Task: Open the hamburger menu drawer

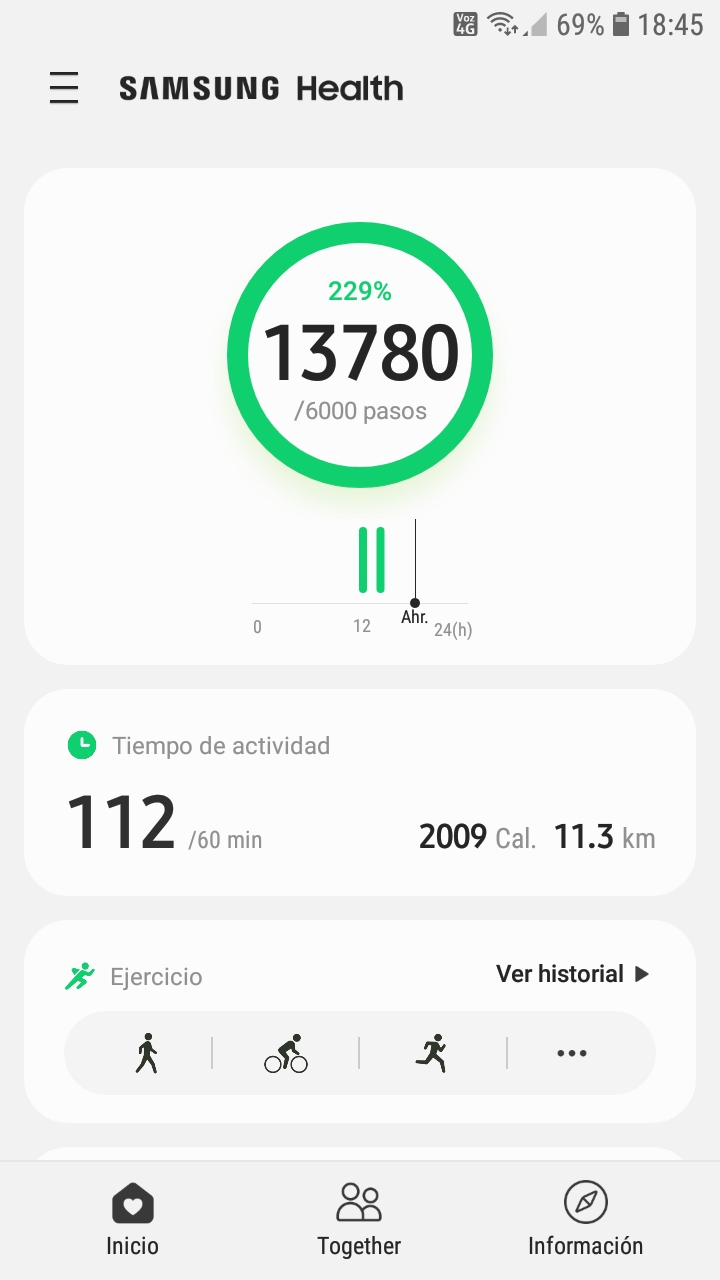Action: pos(64,88)
